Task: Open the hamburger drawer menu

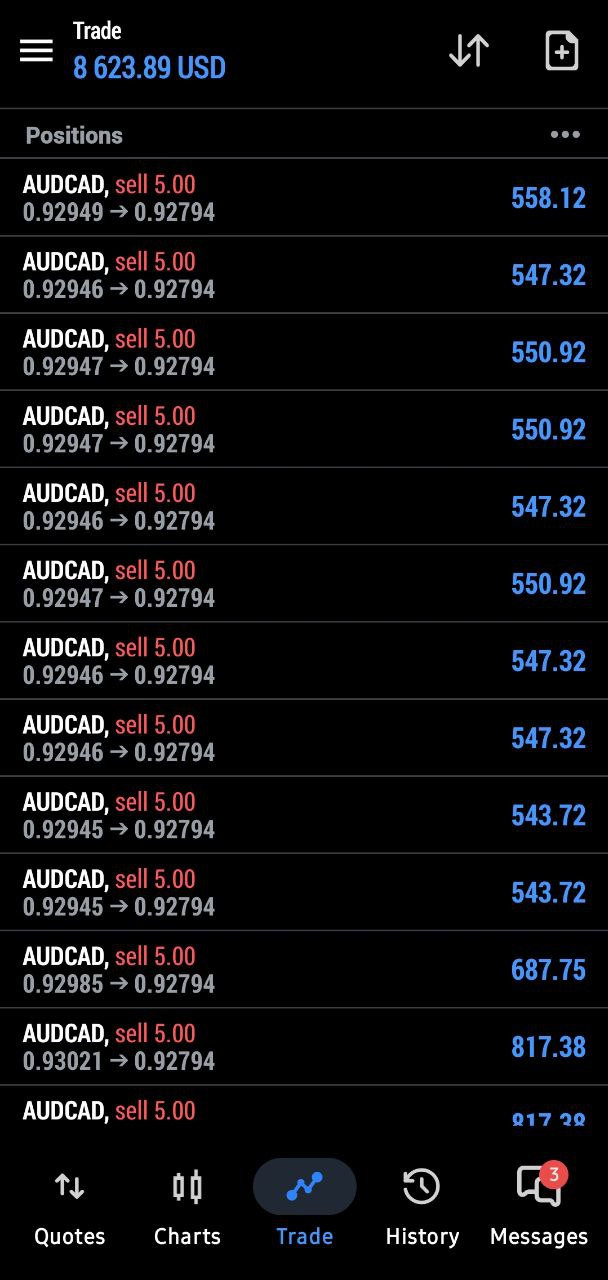Action: 36,51
